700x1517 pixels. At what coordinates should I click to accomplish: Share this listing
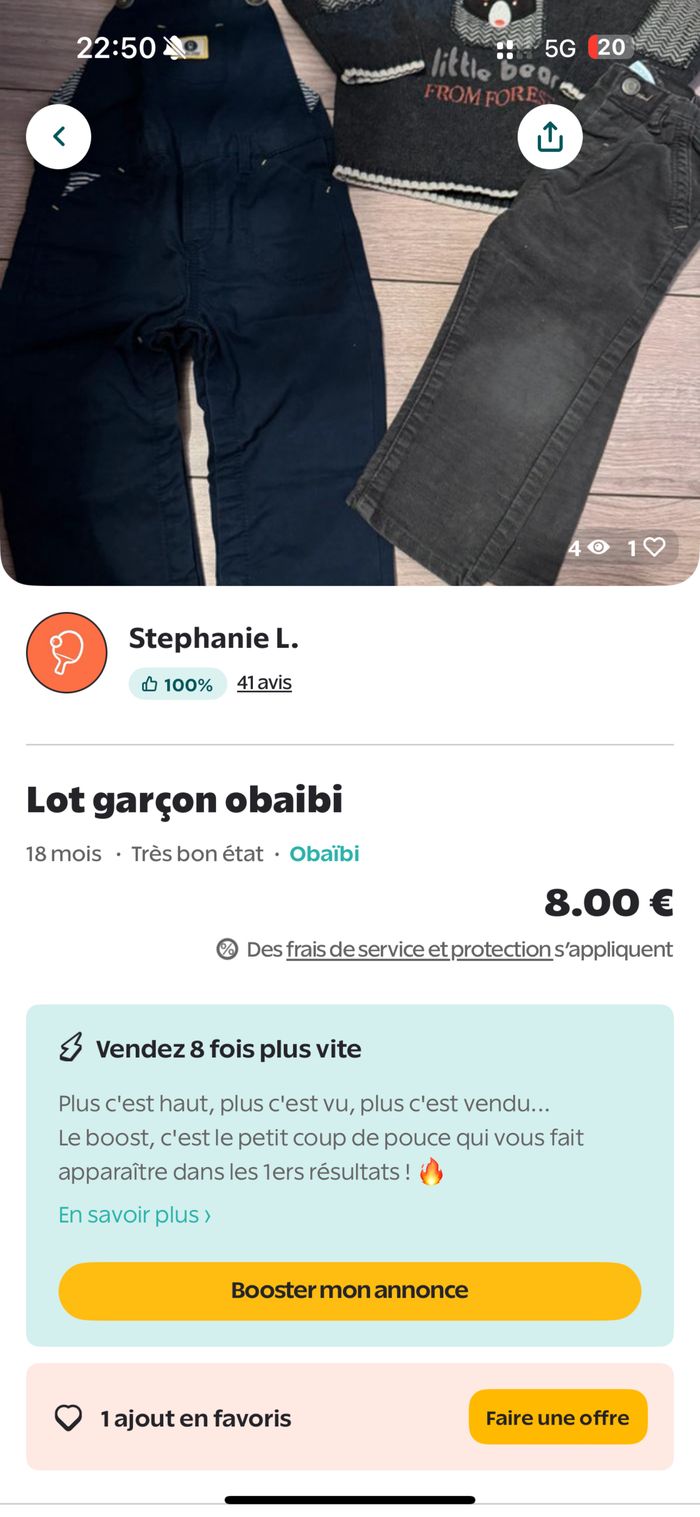550,136
